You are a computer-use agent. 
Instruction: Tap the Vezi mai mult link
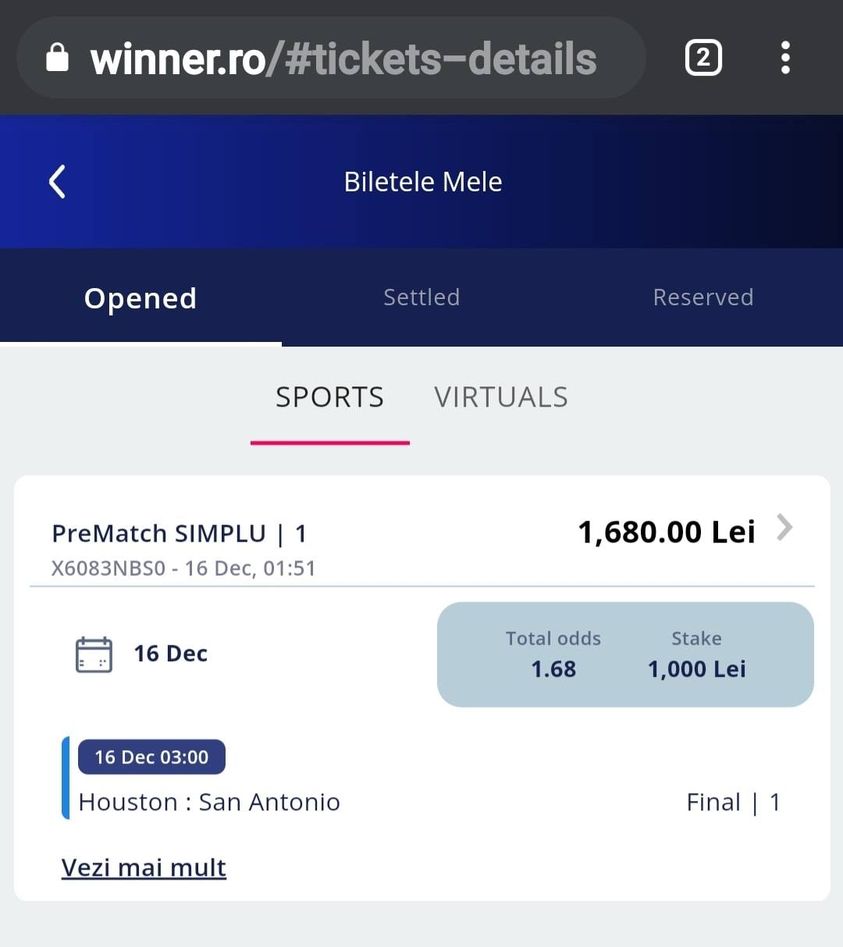144,867
